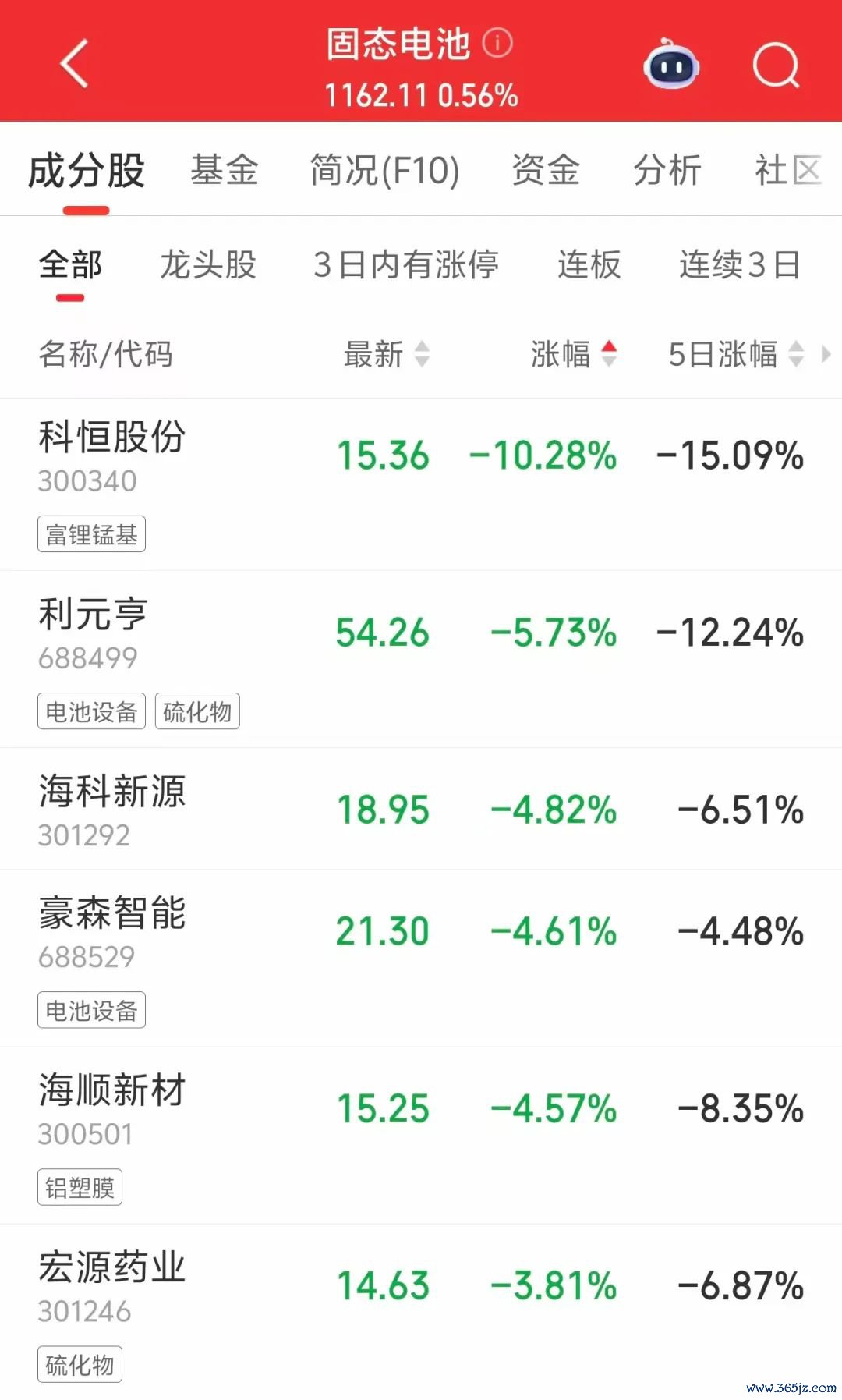
Task: Open the robot assistant icon
Action: 671,64
